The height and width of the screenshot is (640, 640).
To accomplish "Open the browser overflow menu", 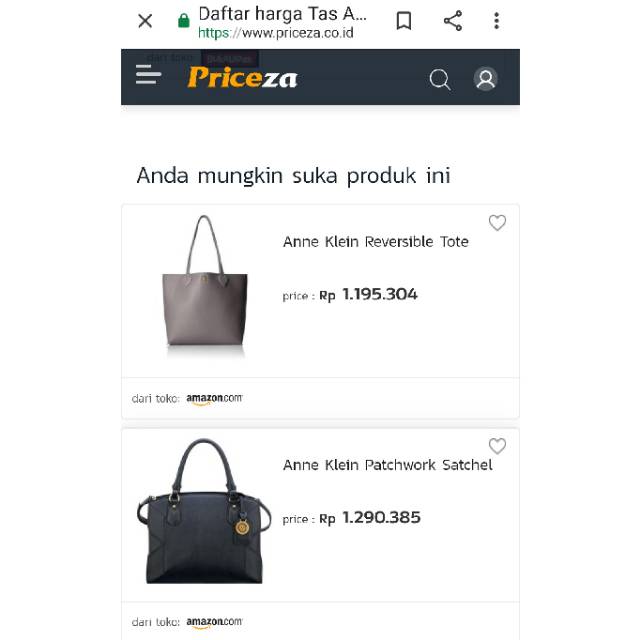I will [x=496, y=20].
